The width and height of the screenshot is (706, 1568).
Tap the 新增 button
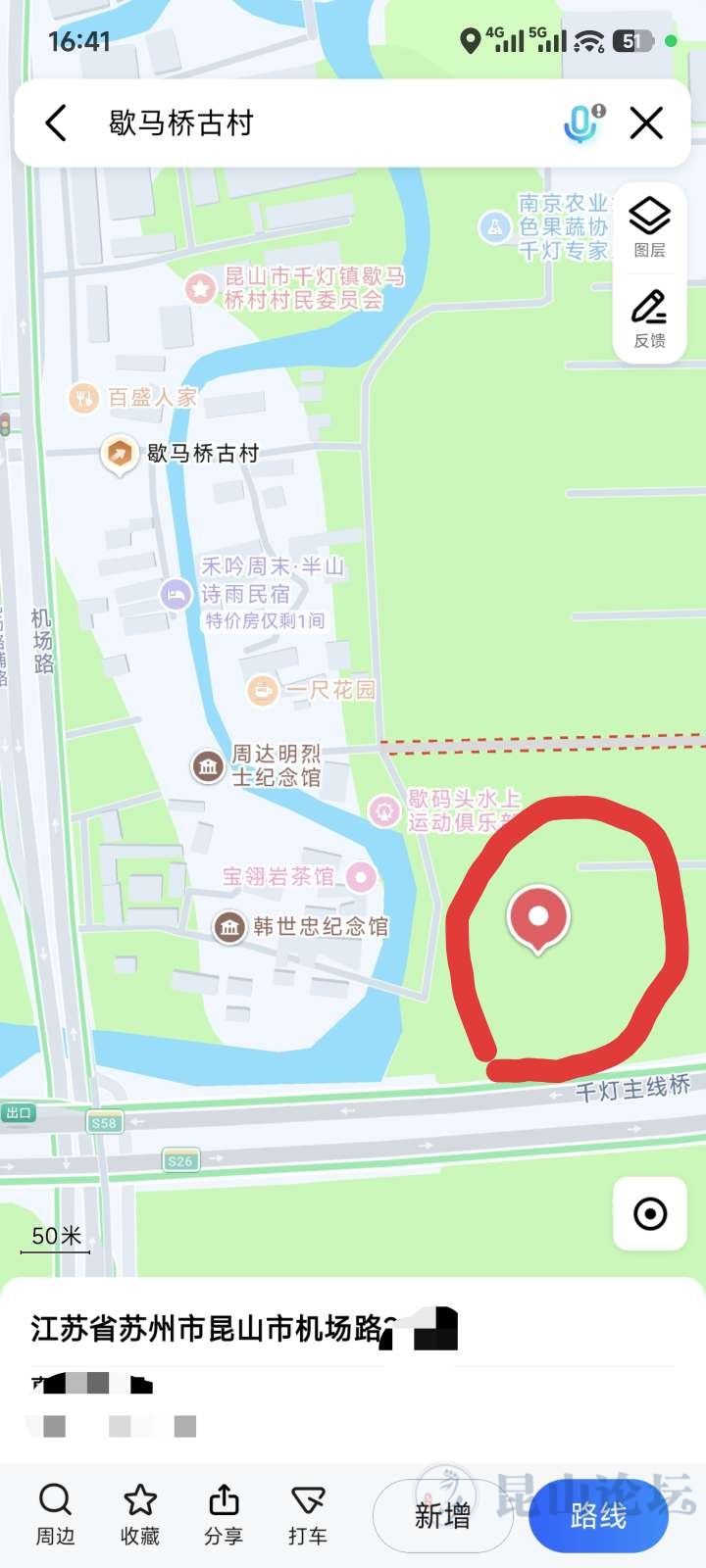442,1516
